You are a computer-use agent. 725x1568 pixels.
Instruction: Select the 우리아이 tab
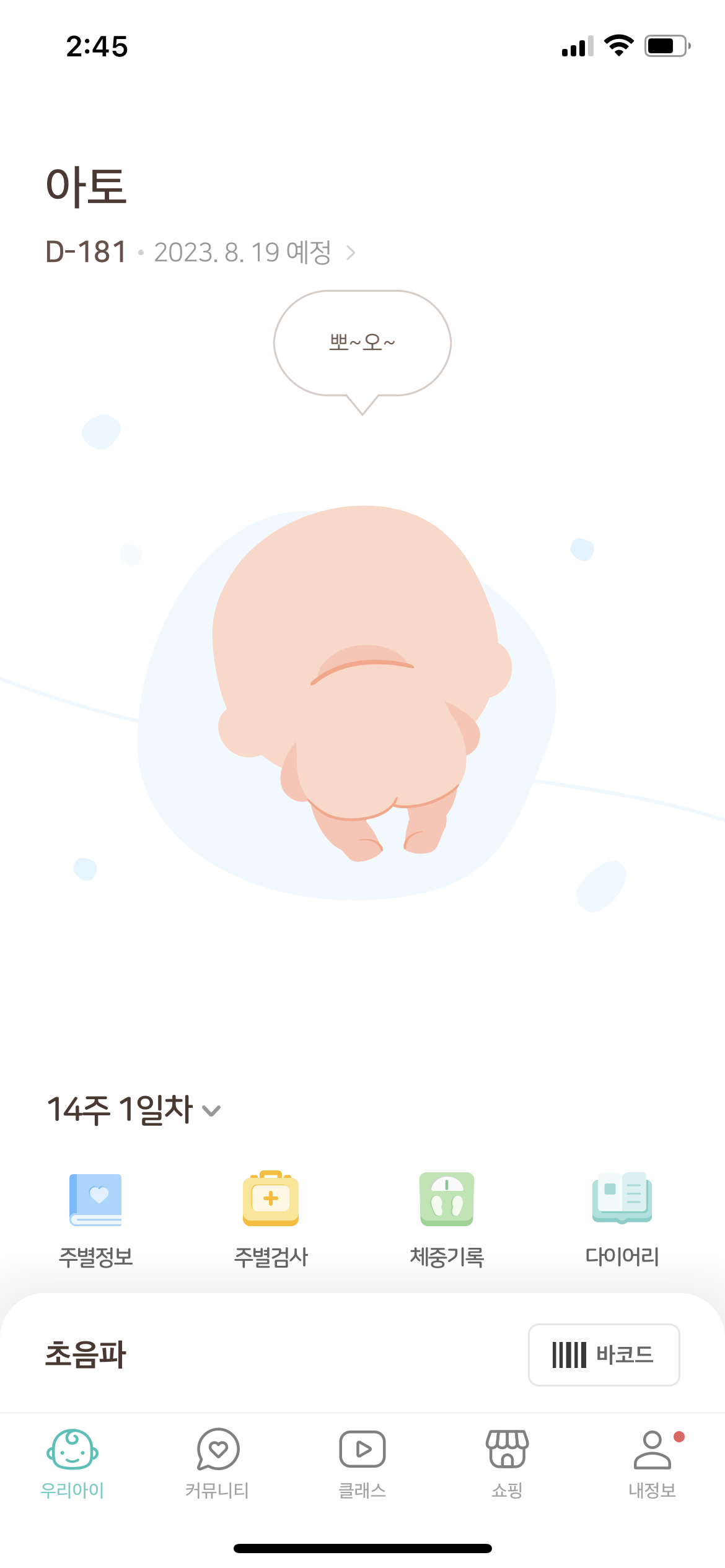(x=72, y=1463)
